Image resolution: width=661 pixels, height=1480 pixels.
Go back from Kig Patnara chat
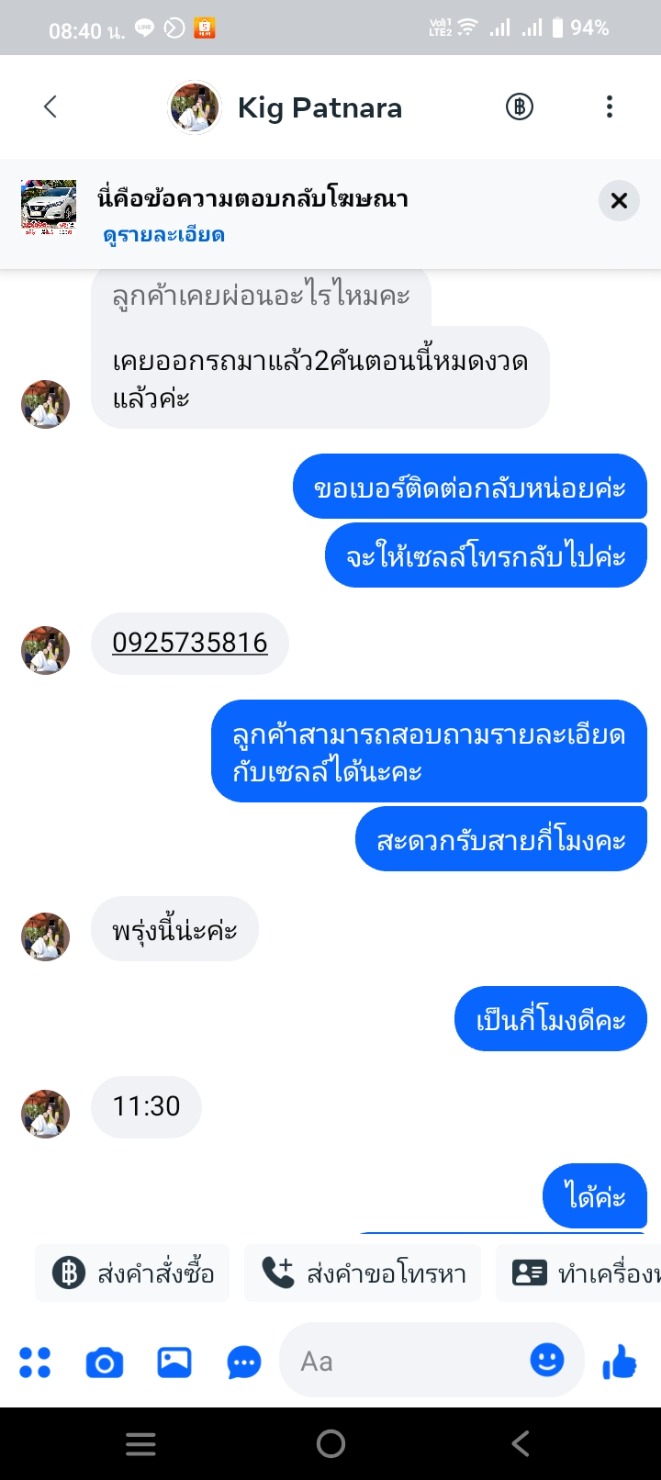pyautogui.click(x=50, y=107)
